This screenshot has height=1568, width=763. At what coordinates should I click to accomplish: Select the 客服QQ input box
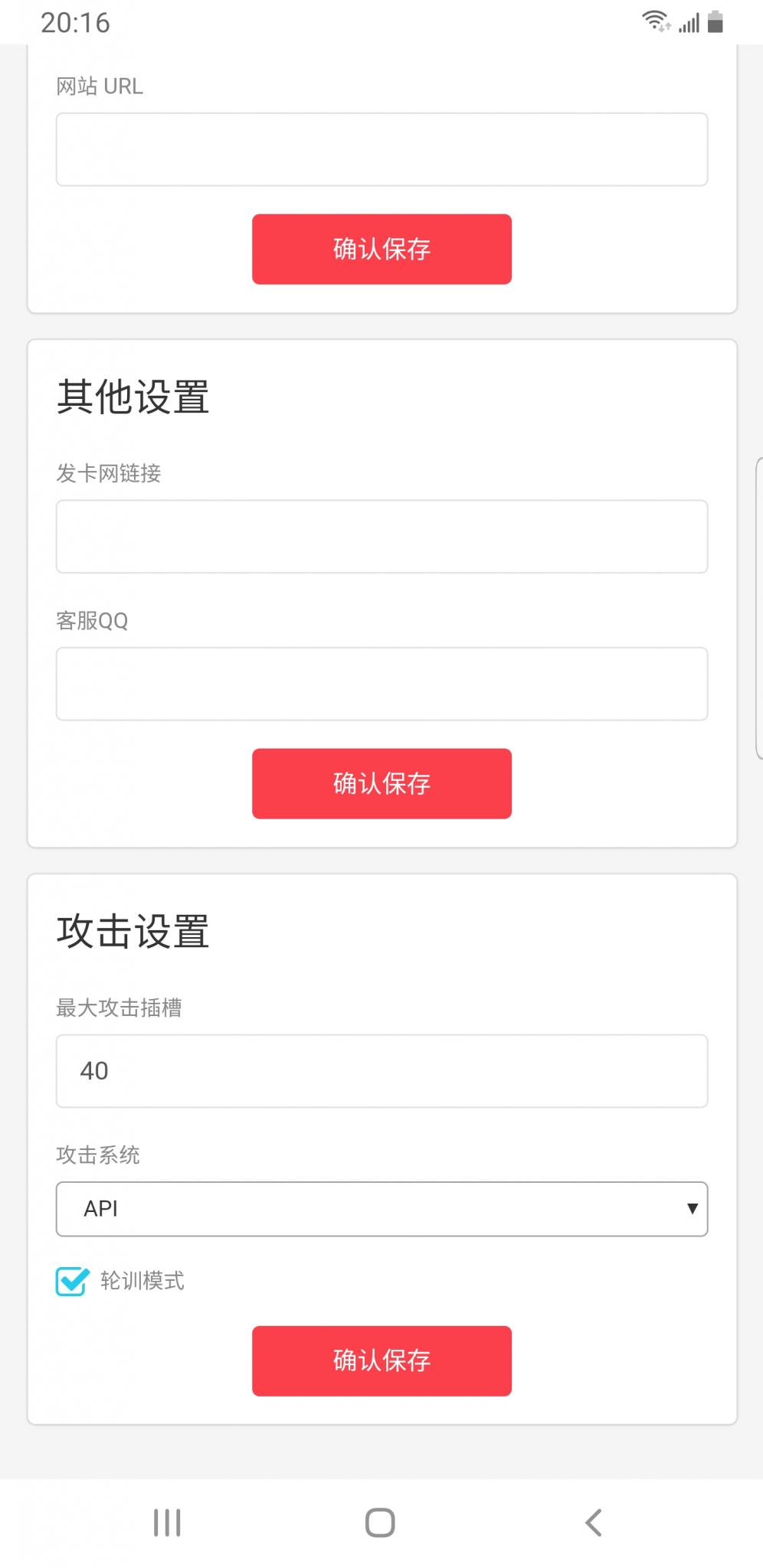click(x=381, y=684)
